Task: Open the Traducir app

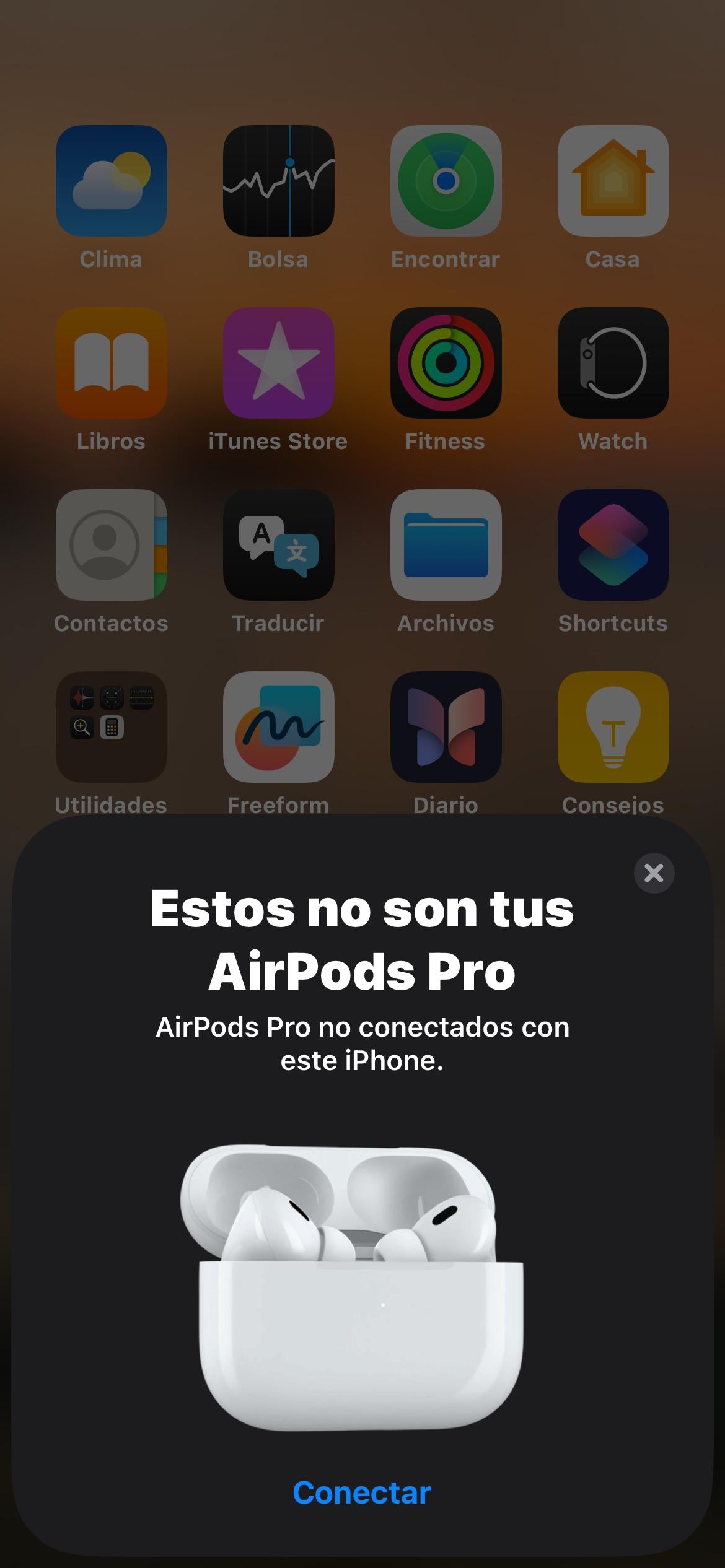Action: tap(279, 545)
